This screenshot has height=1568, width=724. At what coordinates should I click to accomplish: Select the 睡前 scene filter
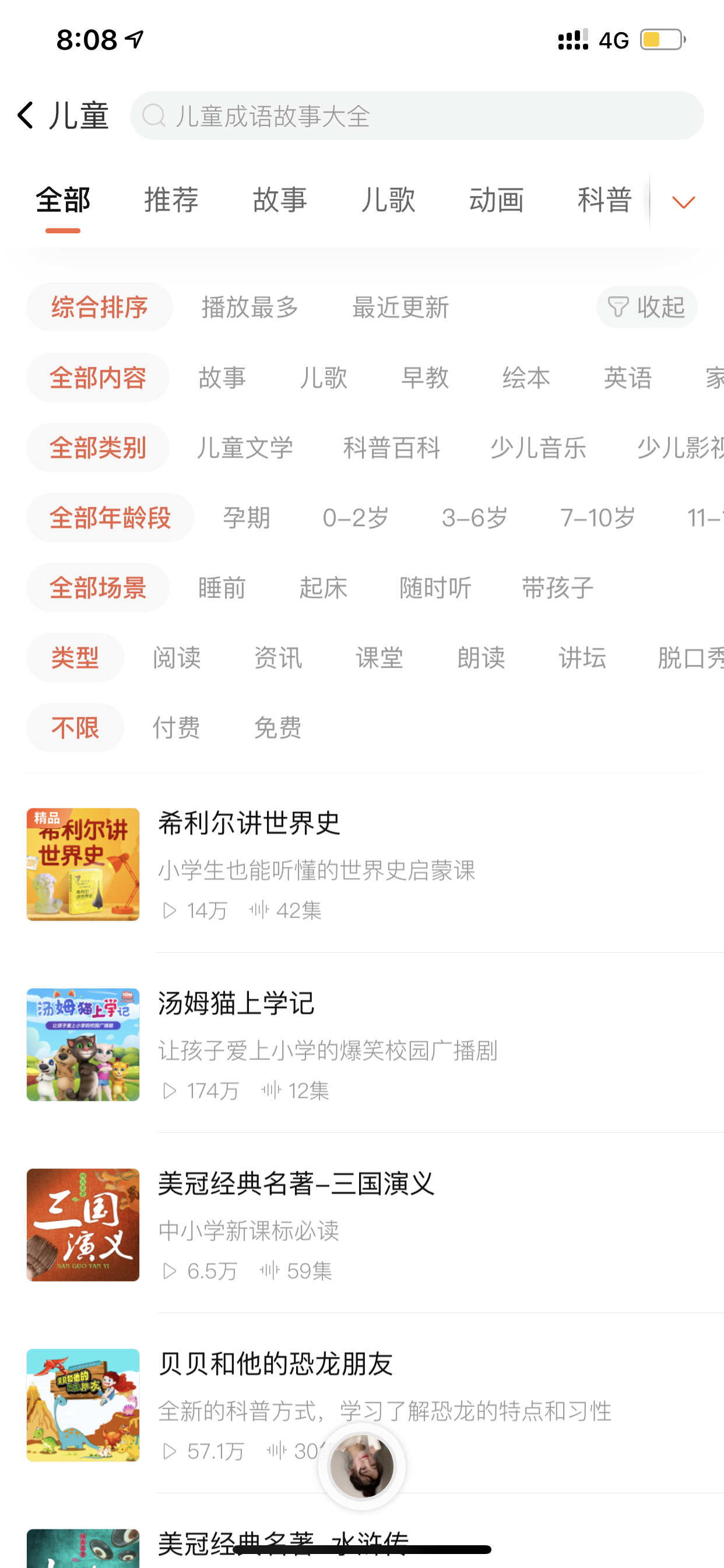point(222,587)
